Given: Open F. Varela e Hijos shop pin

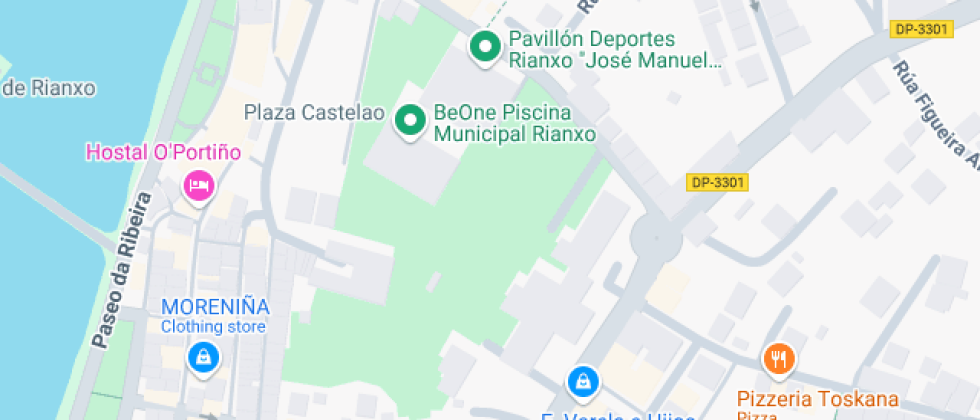Looking at the screenshot, I should coord(582,380).
